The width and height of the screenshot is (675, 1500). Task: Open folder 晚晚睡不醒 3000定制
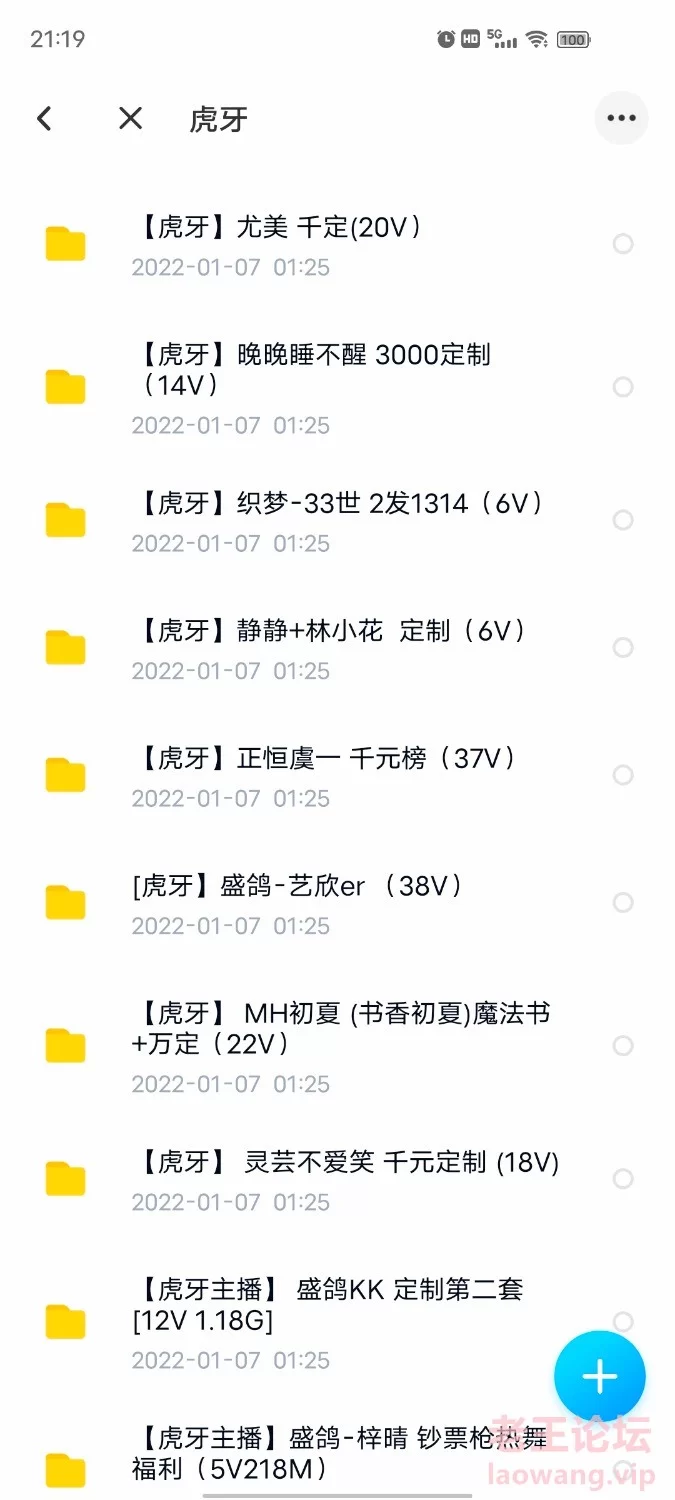[x=337, y=387]
